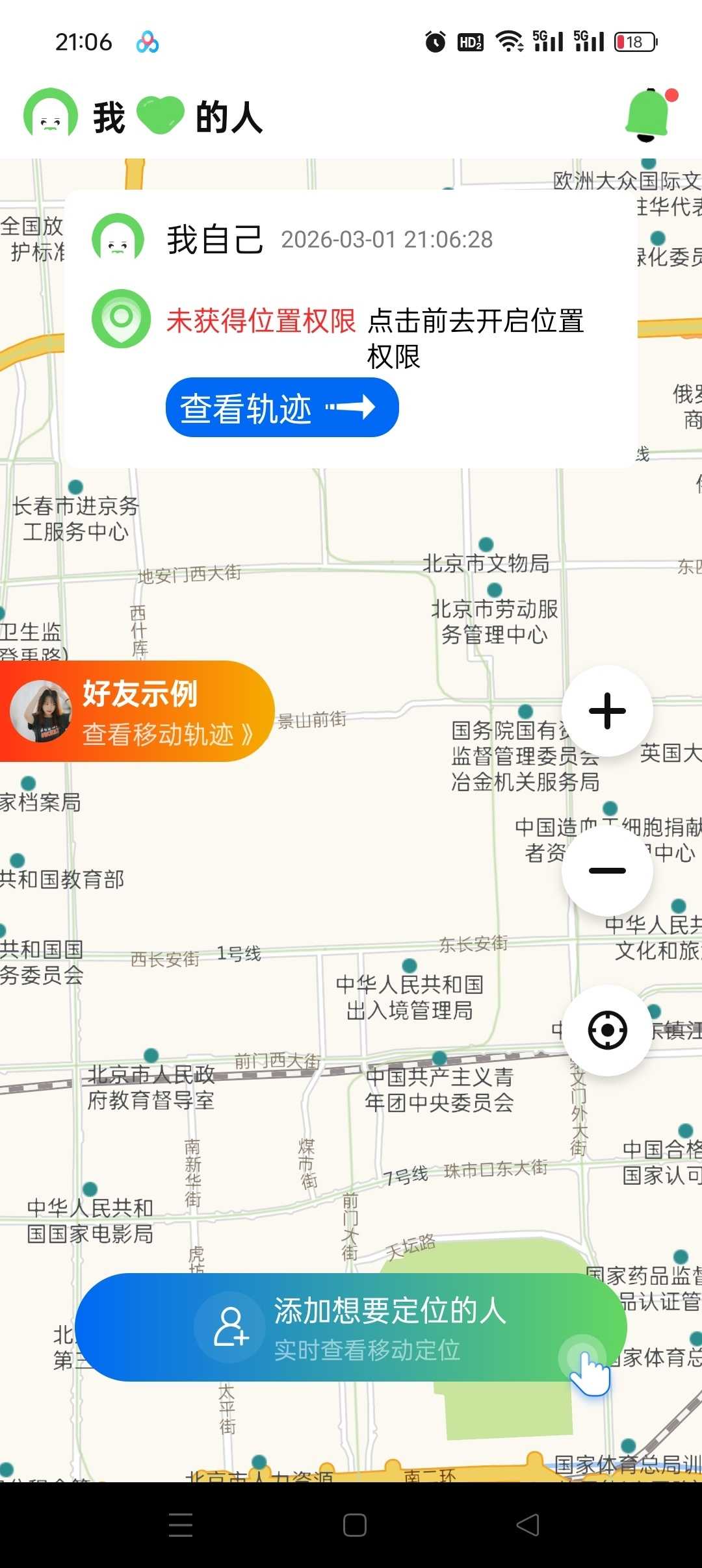Open recent apps from navigation bar
This screenshot has width=702, height=1568.
pos(181,1524)
